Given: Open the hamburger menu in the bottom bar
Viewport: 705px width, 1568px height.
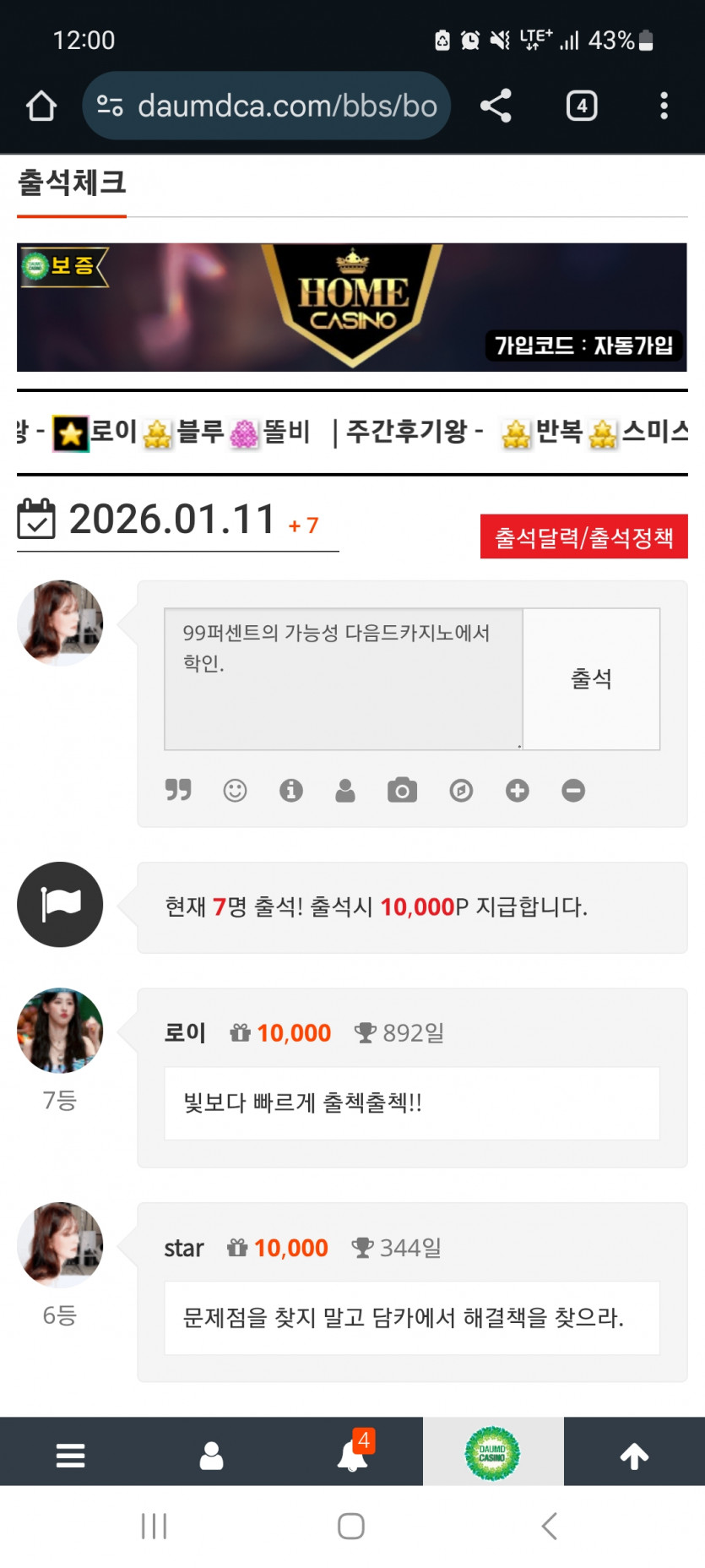Looking at the screenshot, I should pos(70,1451).
